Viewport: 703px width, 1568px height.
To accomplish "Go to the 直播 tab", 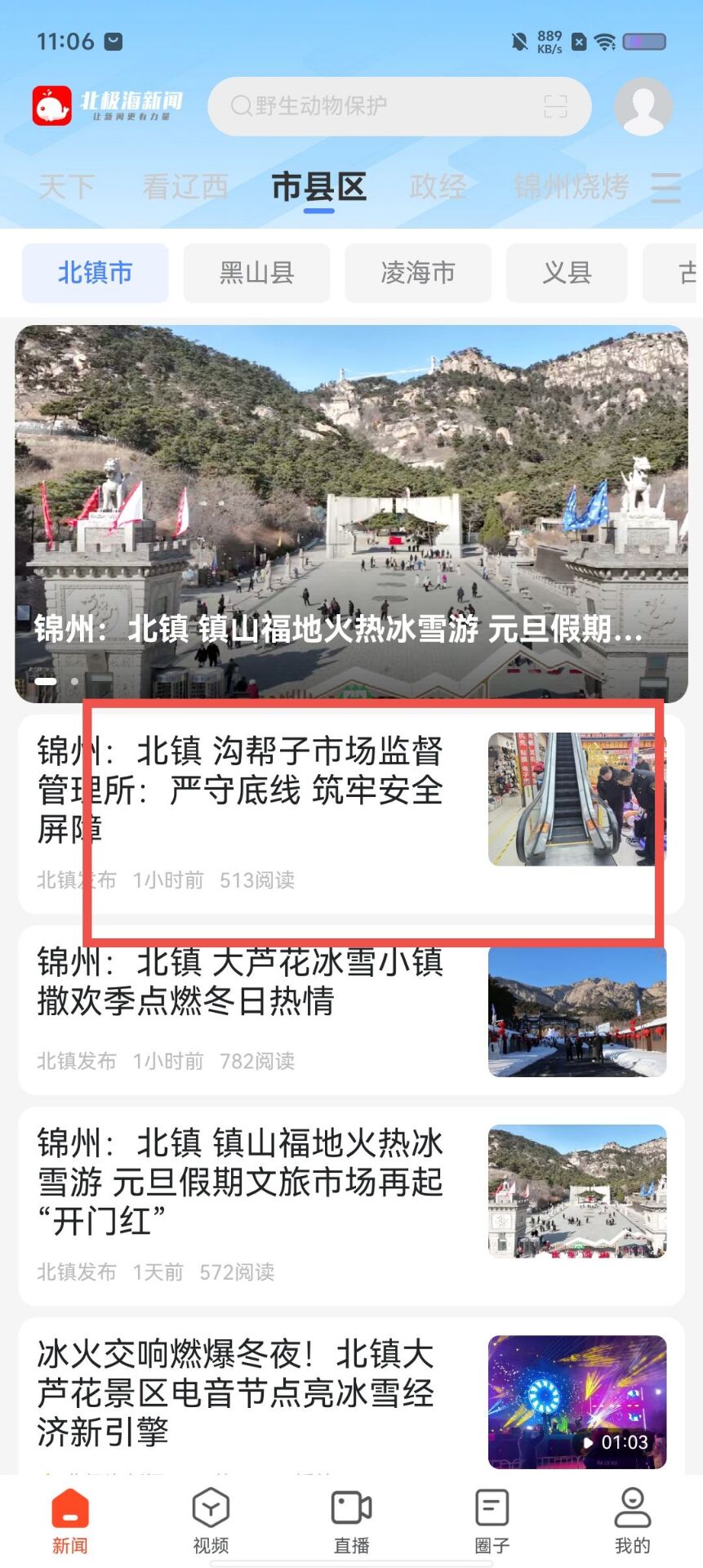I will (351, 1521).
